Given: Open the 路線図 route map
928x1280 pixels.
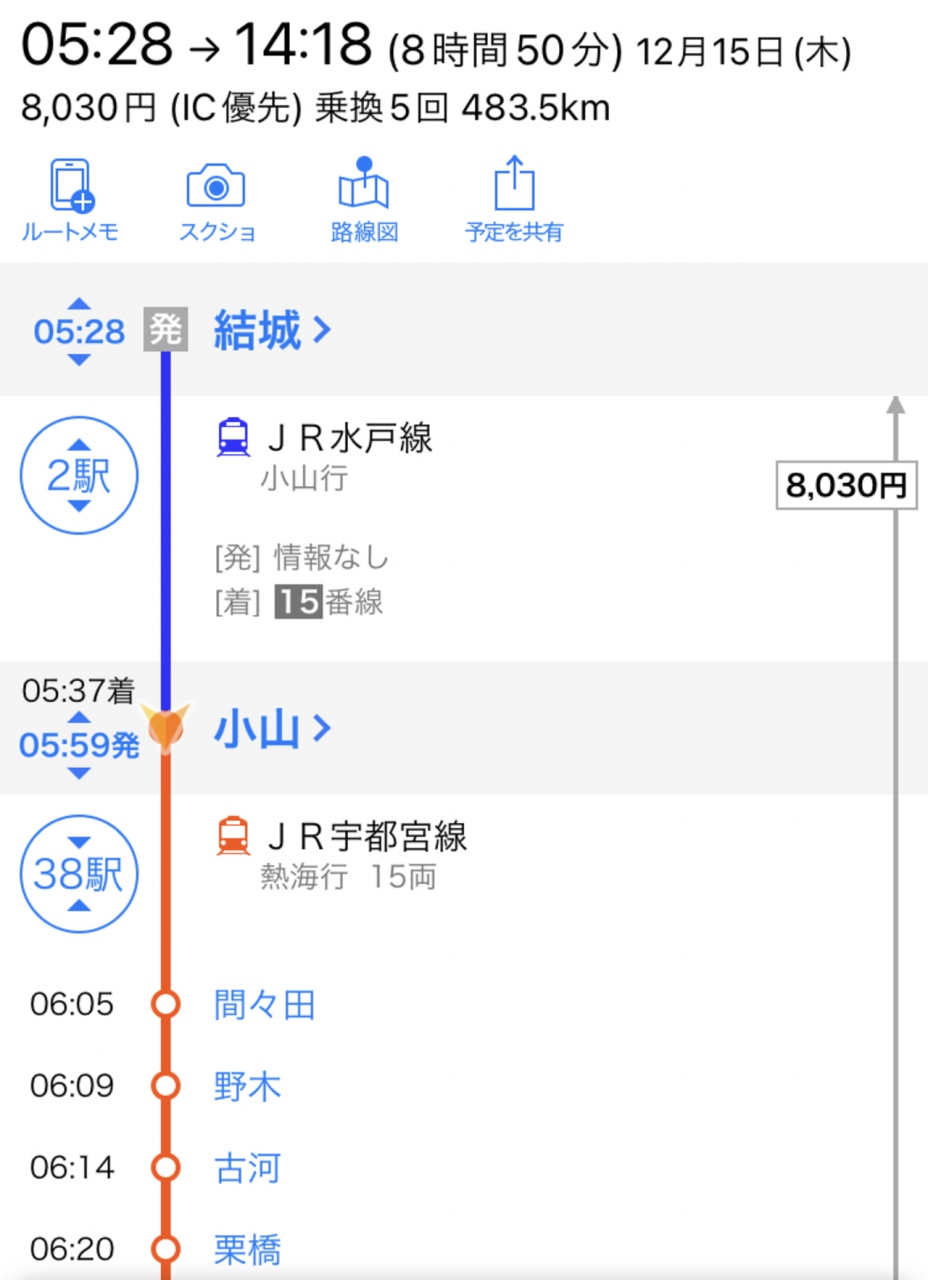Looking at the screenshot, I should click(364, 201).
